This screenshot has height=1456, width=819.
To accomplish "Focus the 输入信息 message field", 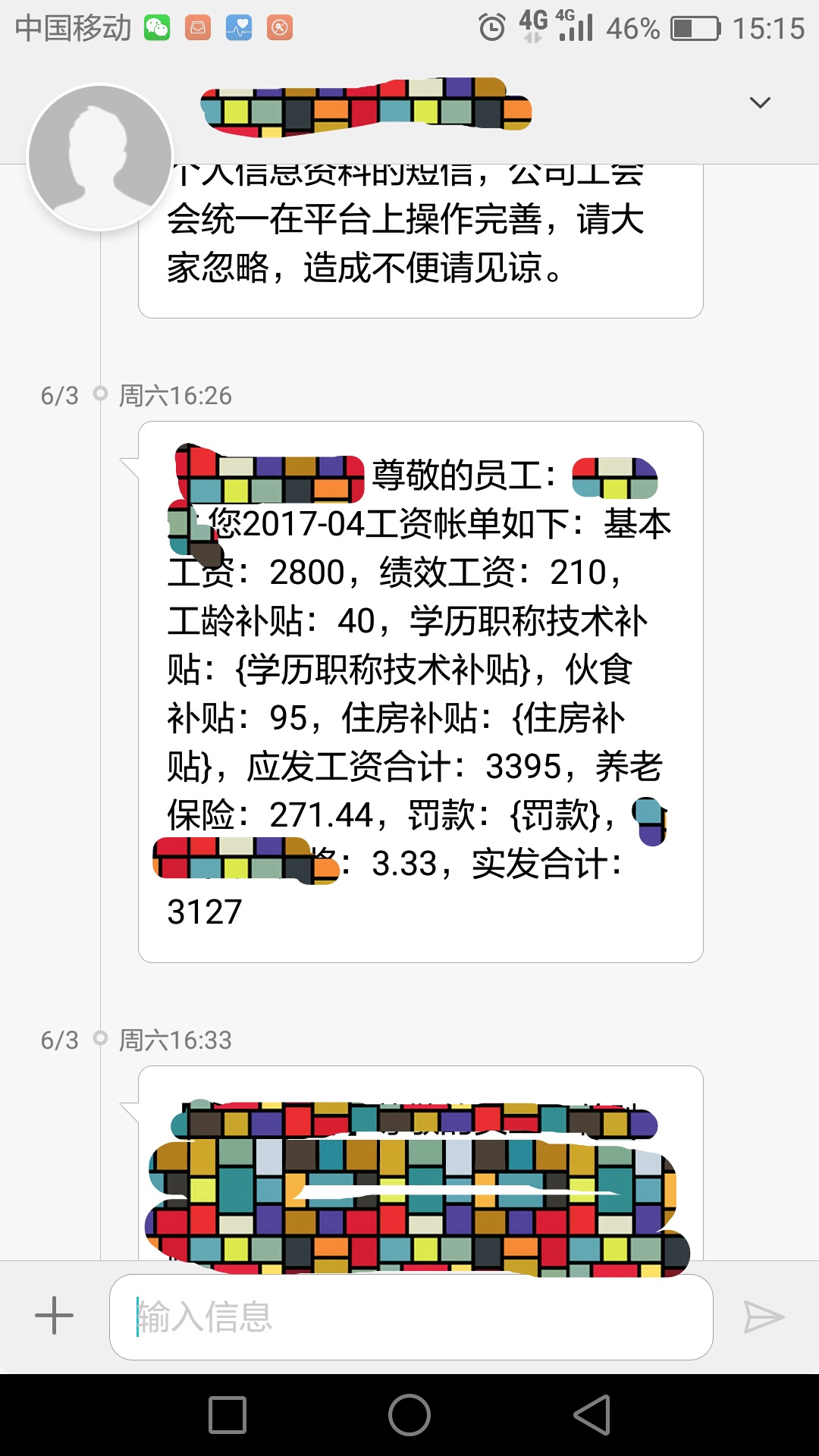I will click(410, 1316).
